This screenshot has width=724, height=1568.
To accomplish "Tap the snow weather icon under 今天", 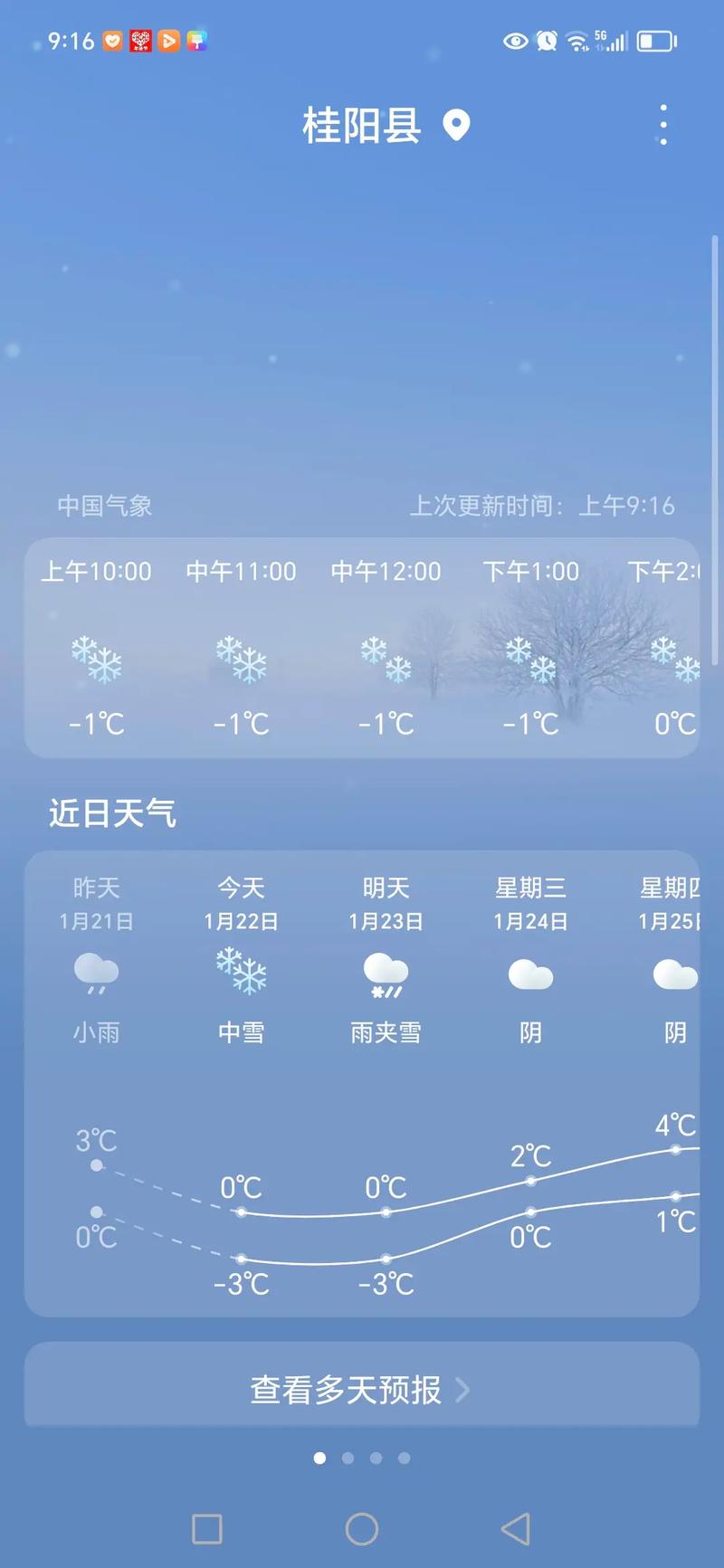I will (241, 971).
